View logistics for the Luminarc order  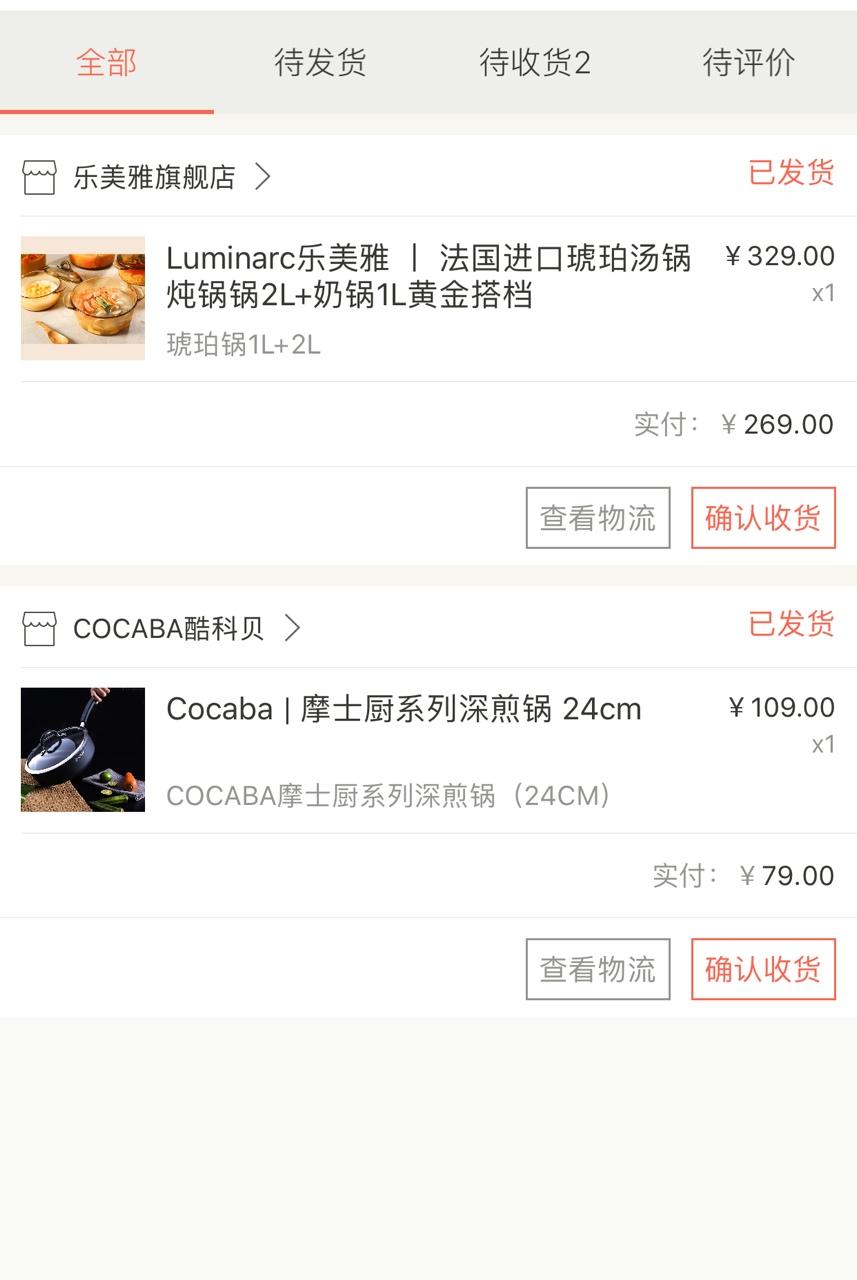598,518
